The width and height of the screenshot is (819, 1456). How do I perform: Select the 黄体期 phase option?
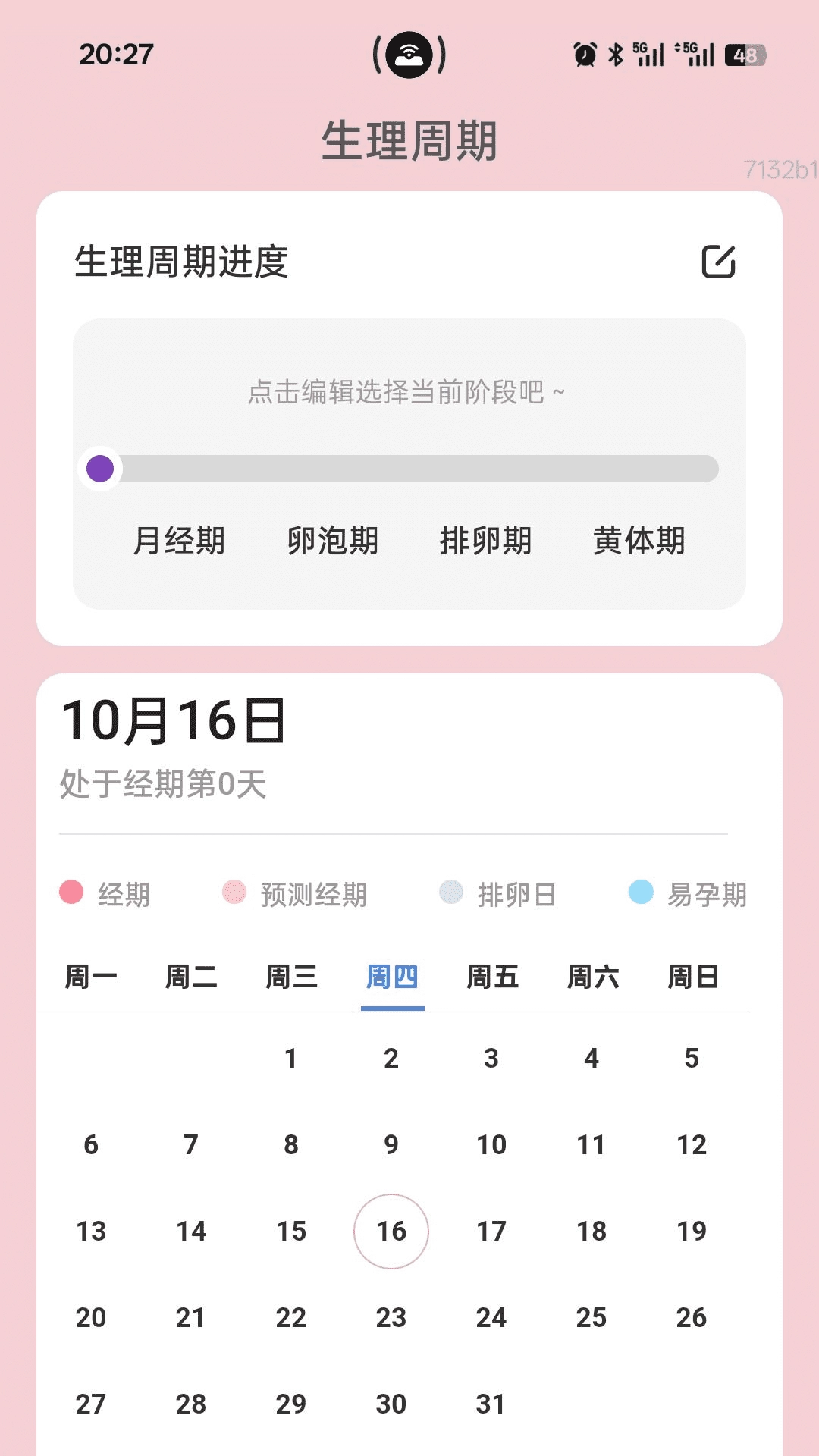pyautogui.click(x=640, y=540)
